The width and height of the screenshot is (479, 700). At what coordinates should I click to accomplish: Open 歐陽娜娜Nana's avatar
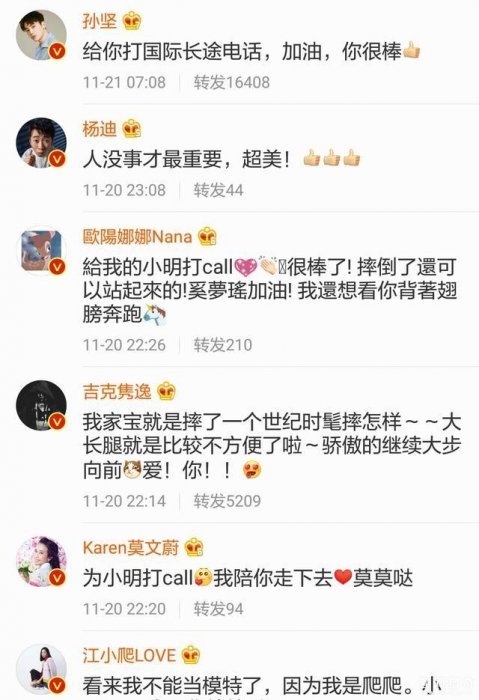coord(41,251)
